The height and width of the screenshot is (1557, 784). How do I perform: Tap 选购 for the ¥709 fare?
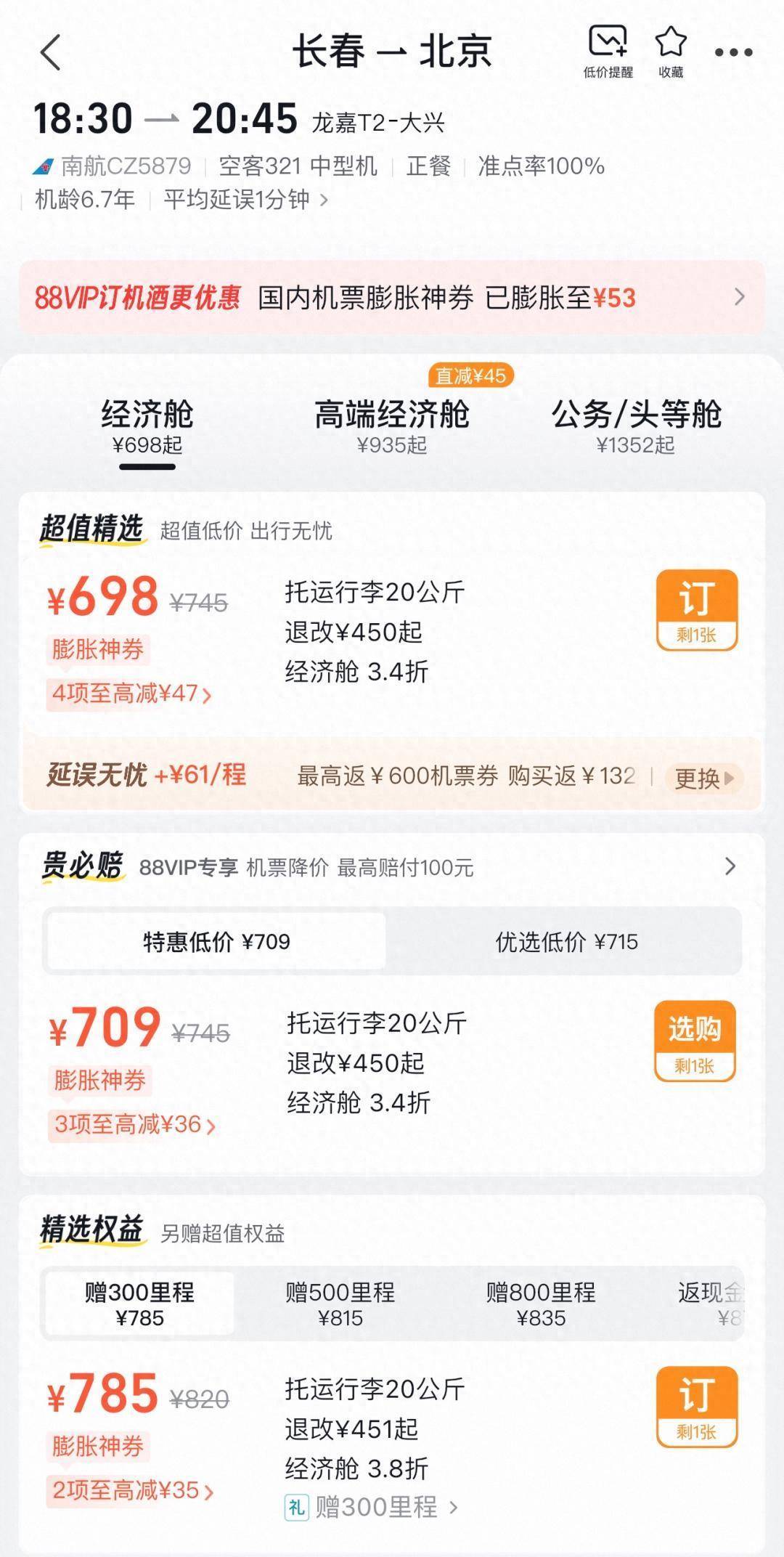pos(695,1041)
